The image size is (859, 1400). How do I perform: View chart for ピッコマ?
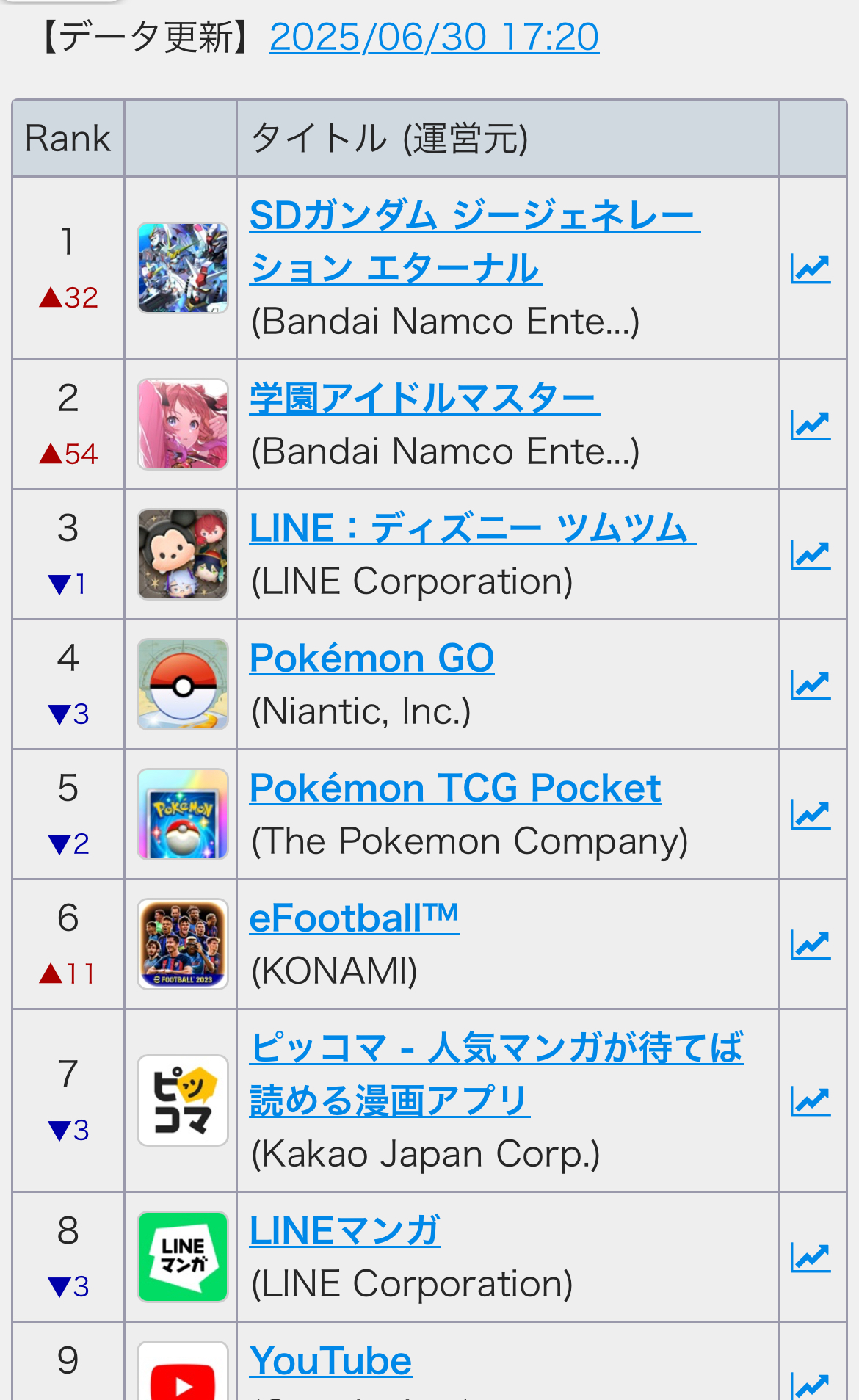(811, 1101)
